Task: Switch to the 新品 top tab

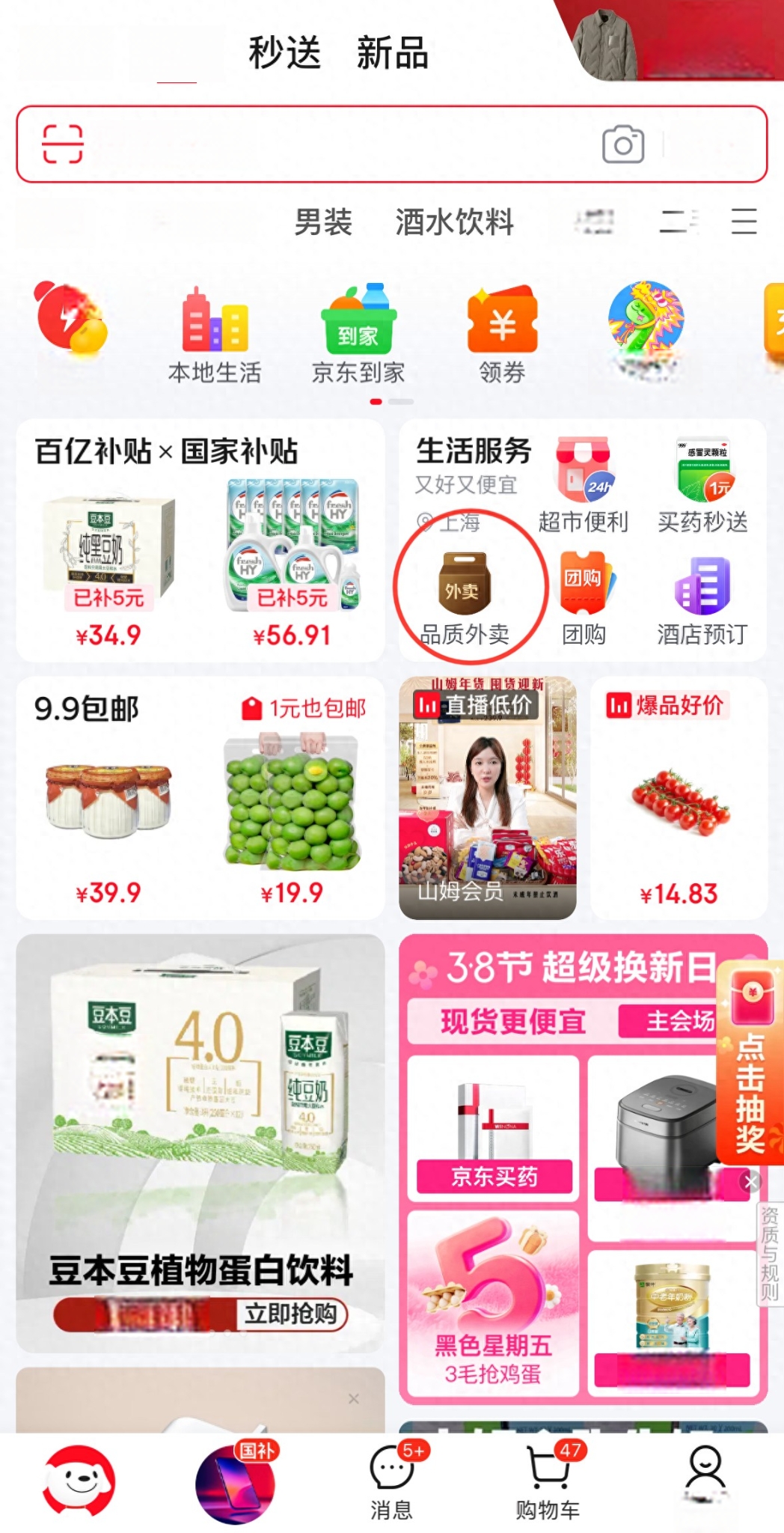Action: click(x=392, y=53)
